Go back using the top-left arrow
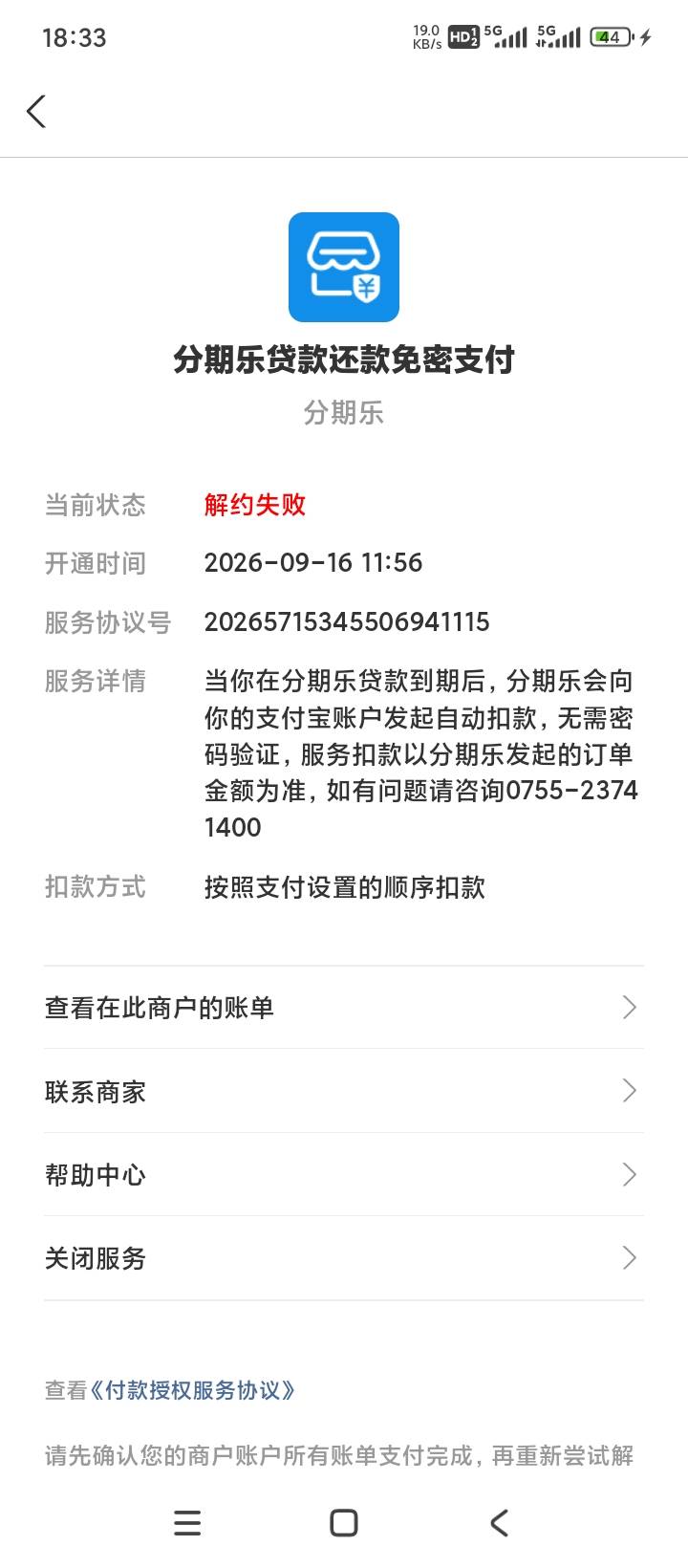688x1568 pixels. [36, 112]
